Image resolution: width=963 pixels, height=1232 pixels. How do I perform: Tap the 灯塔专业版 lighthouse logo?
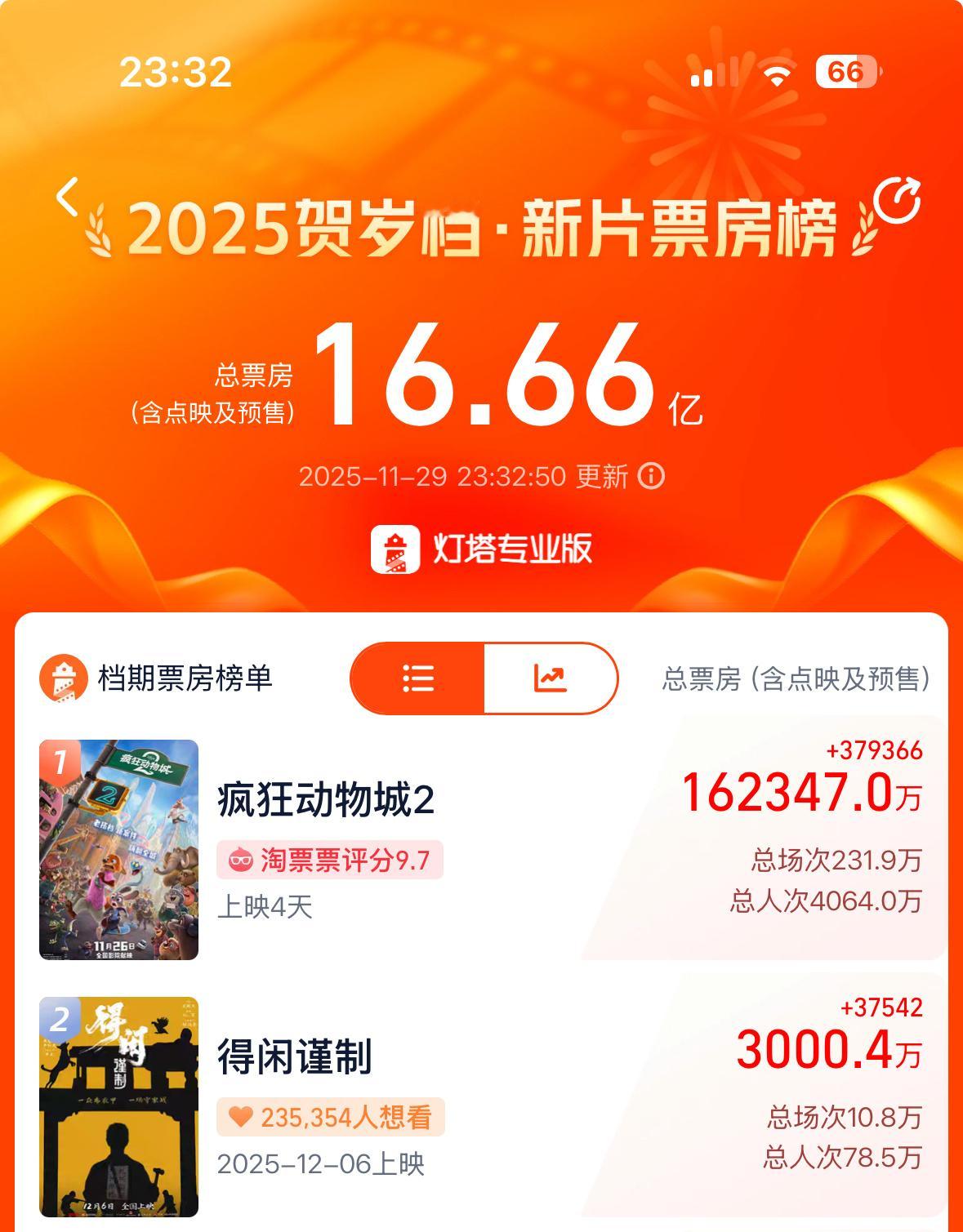coord(395,549)
